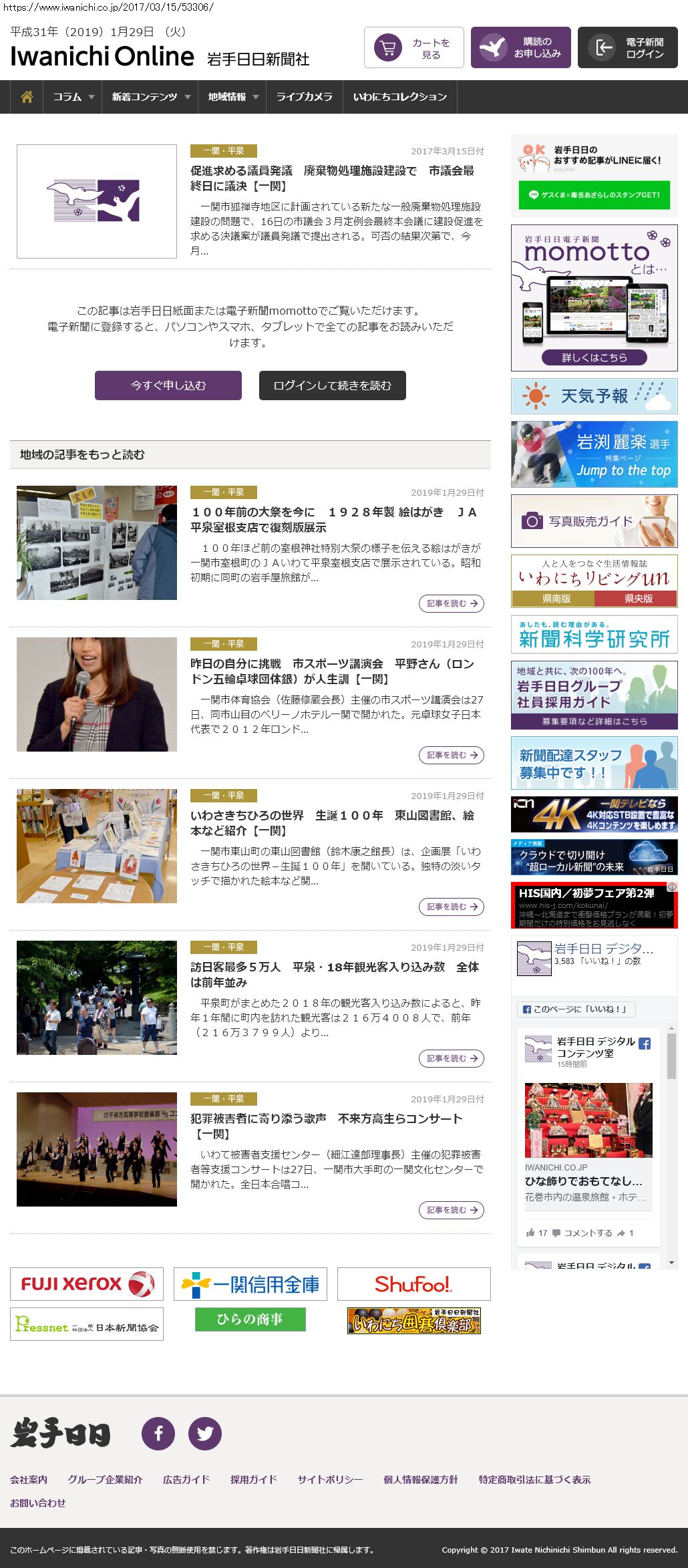Screen dimensions: 688x1568
Task: Open momotto 詳しくはこちら banner
Action: [594, 357]
